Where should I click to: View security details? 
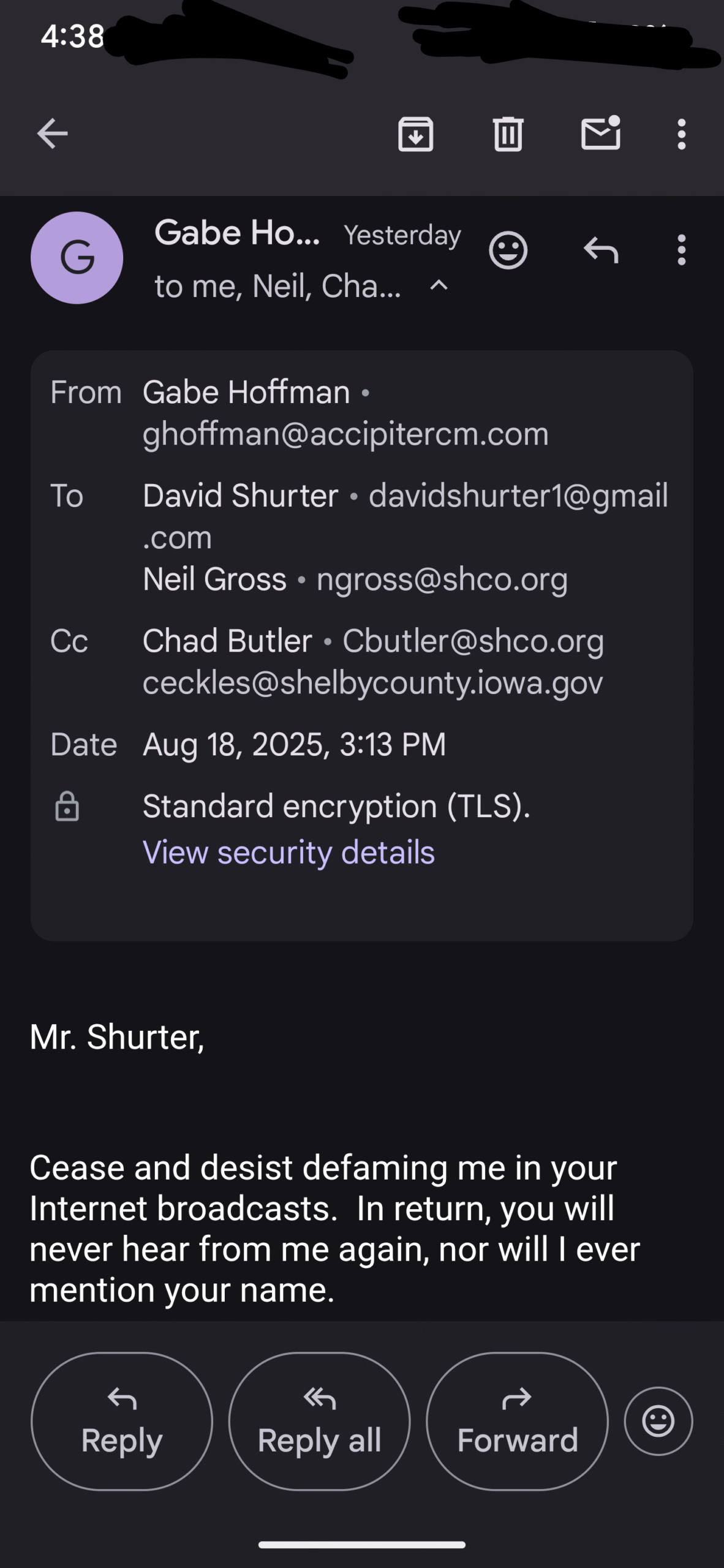click(x=288, y=852)
